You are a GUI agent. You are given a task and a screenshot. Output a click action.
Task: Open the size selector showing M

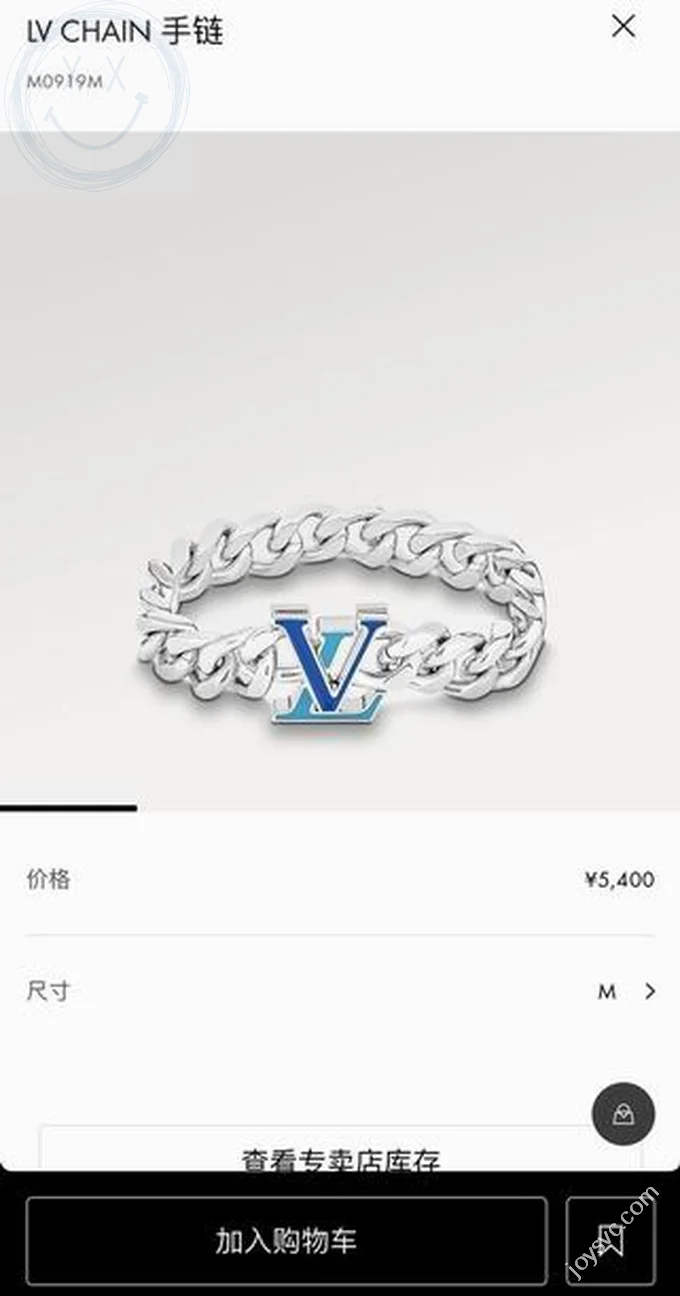pos(627,992)
